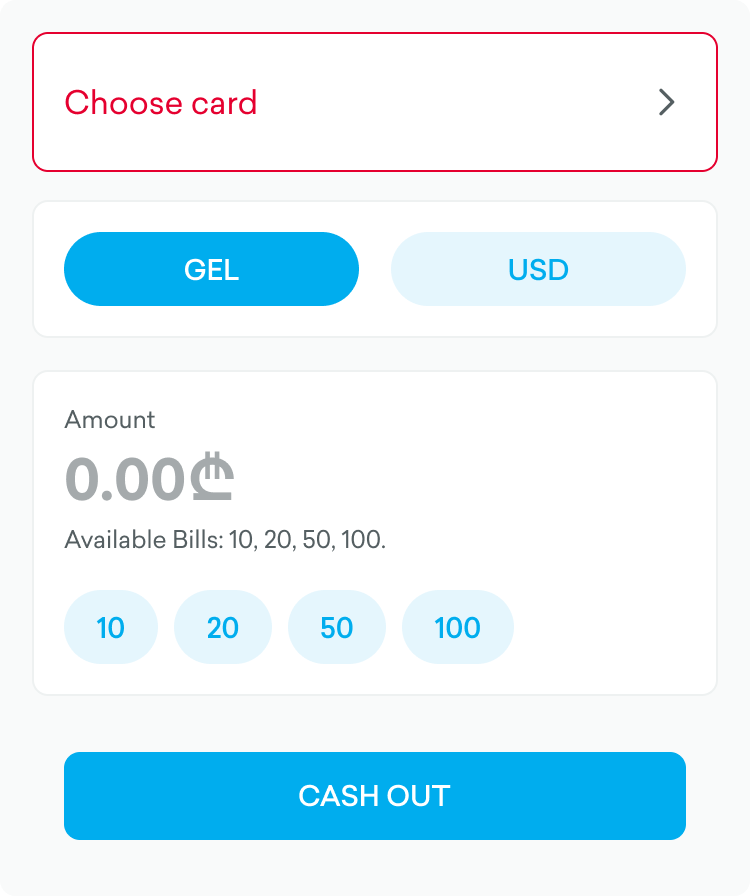
Task: Tap the CASH OUT button
Action: (x=374, y=796)
